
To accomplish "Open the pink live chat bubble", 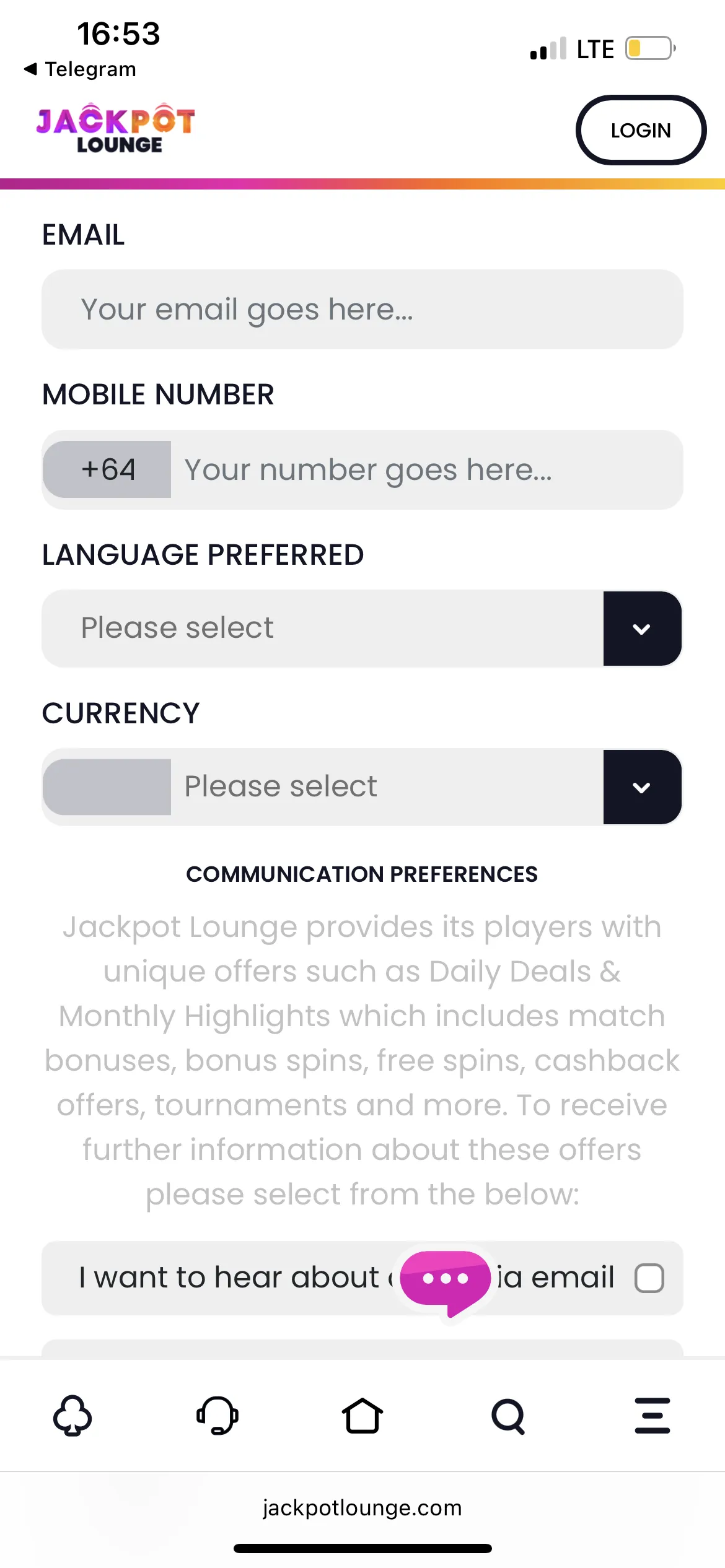I will pos(445,1281).
